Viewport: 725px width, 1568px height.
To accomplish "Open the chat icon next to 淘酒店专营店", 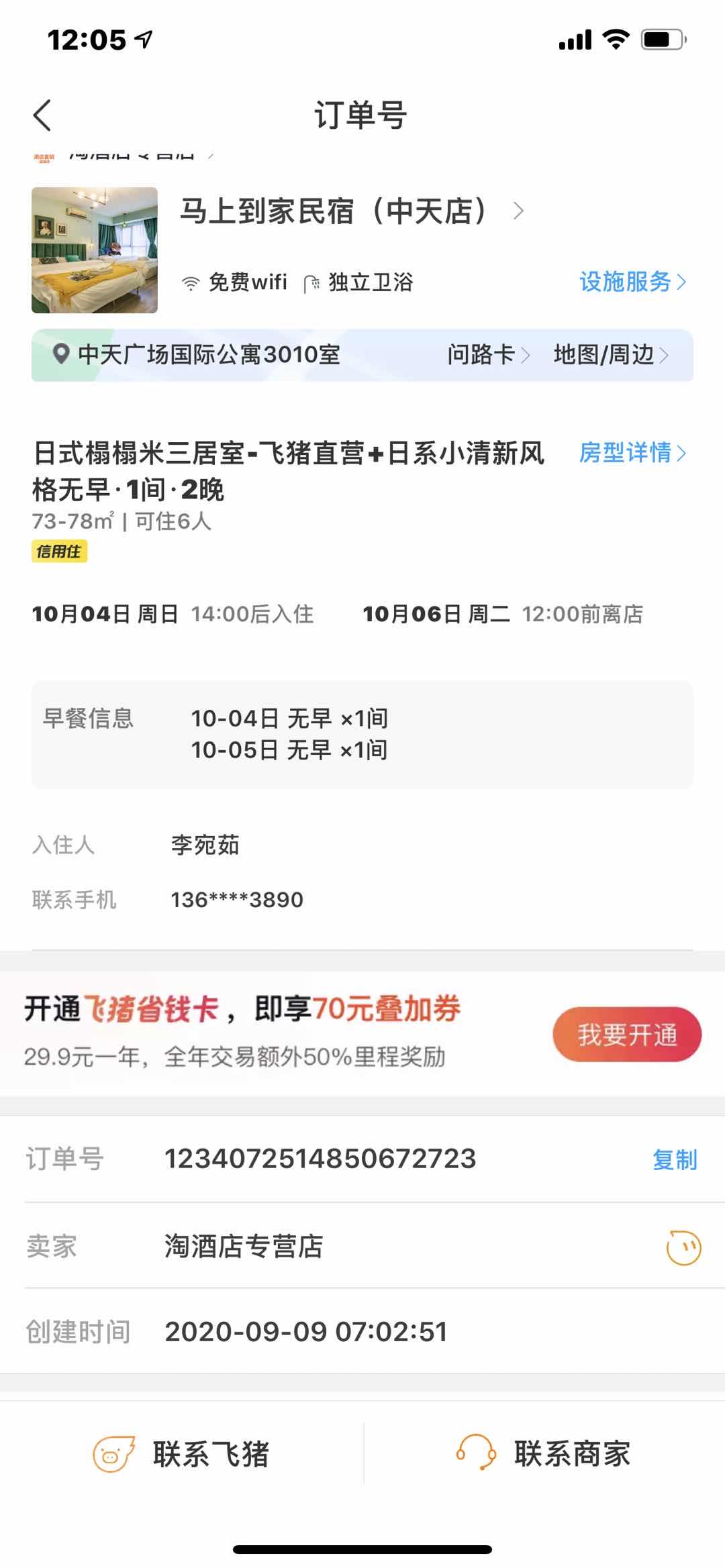I will (x=683, y=1248).
